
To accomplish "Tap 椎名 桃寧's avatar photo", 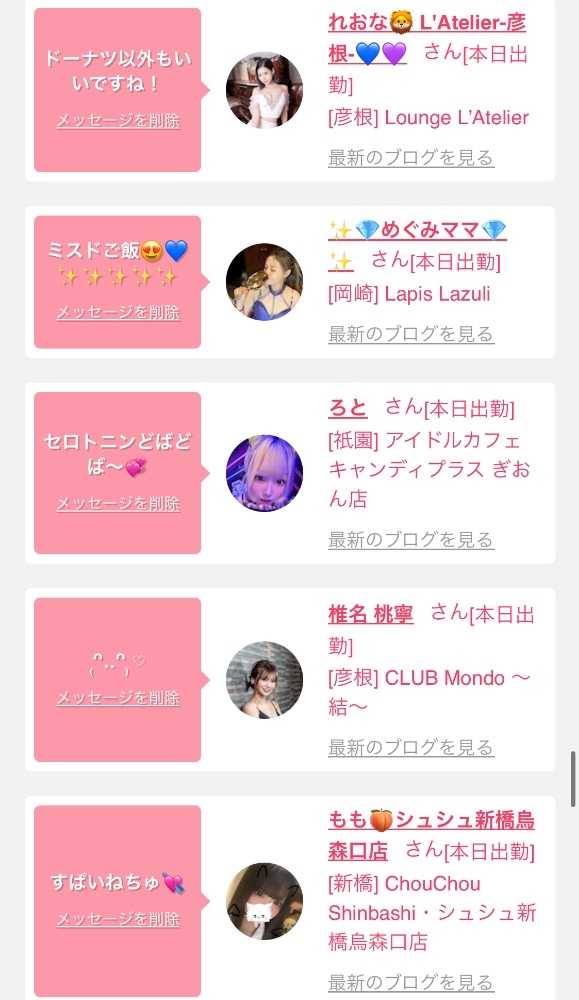I will pos(265,680).
